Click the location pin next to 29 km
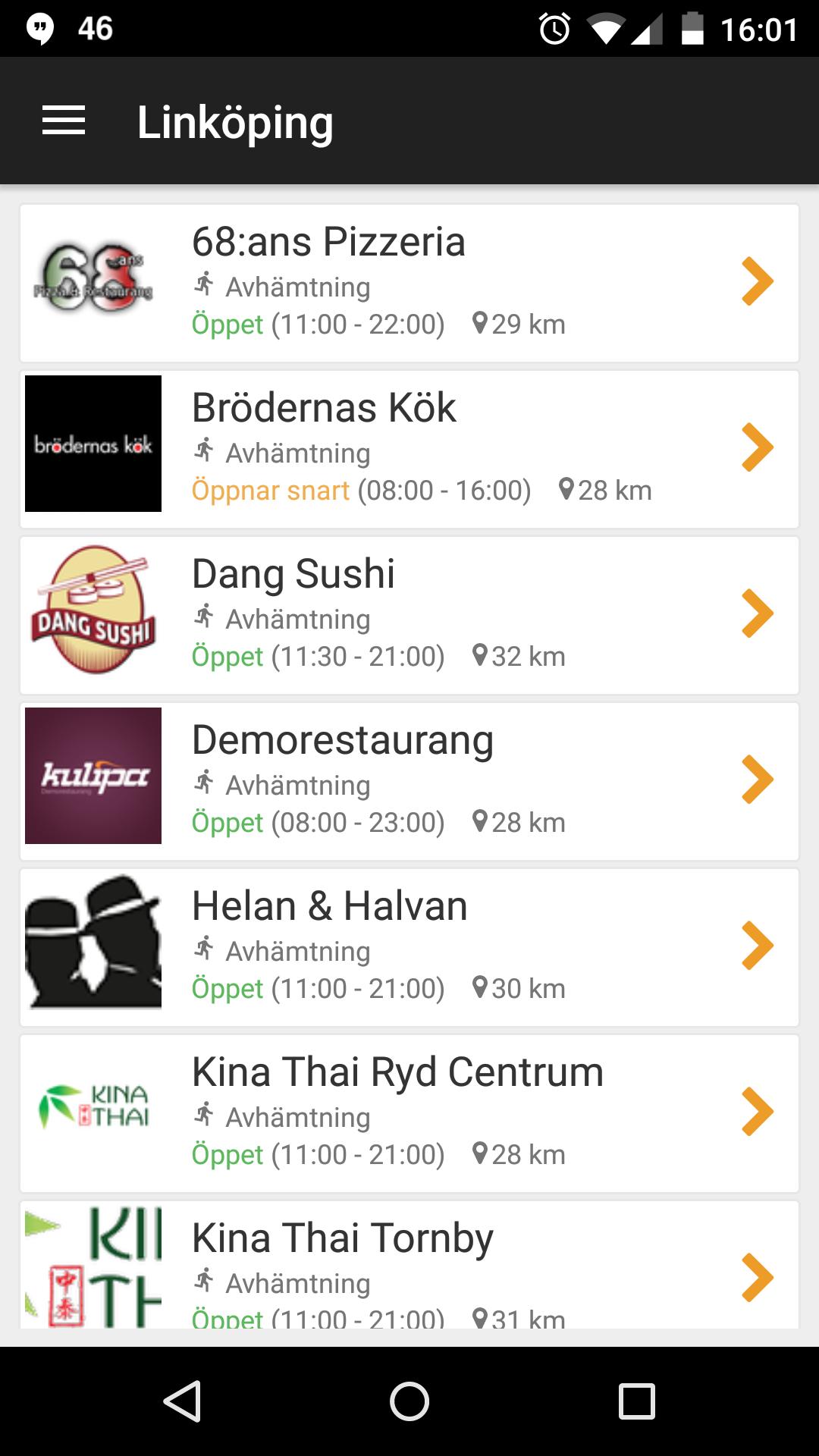The height and width of the screenshot is (1456, 819). pyautogui.click(x=481, y=323)
